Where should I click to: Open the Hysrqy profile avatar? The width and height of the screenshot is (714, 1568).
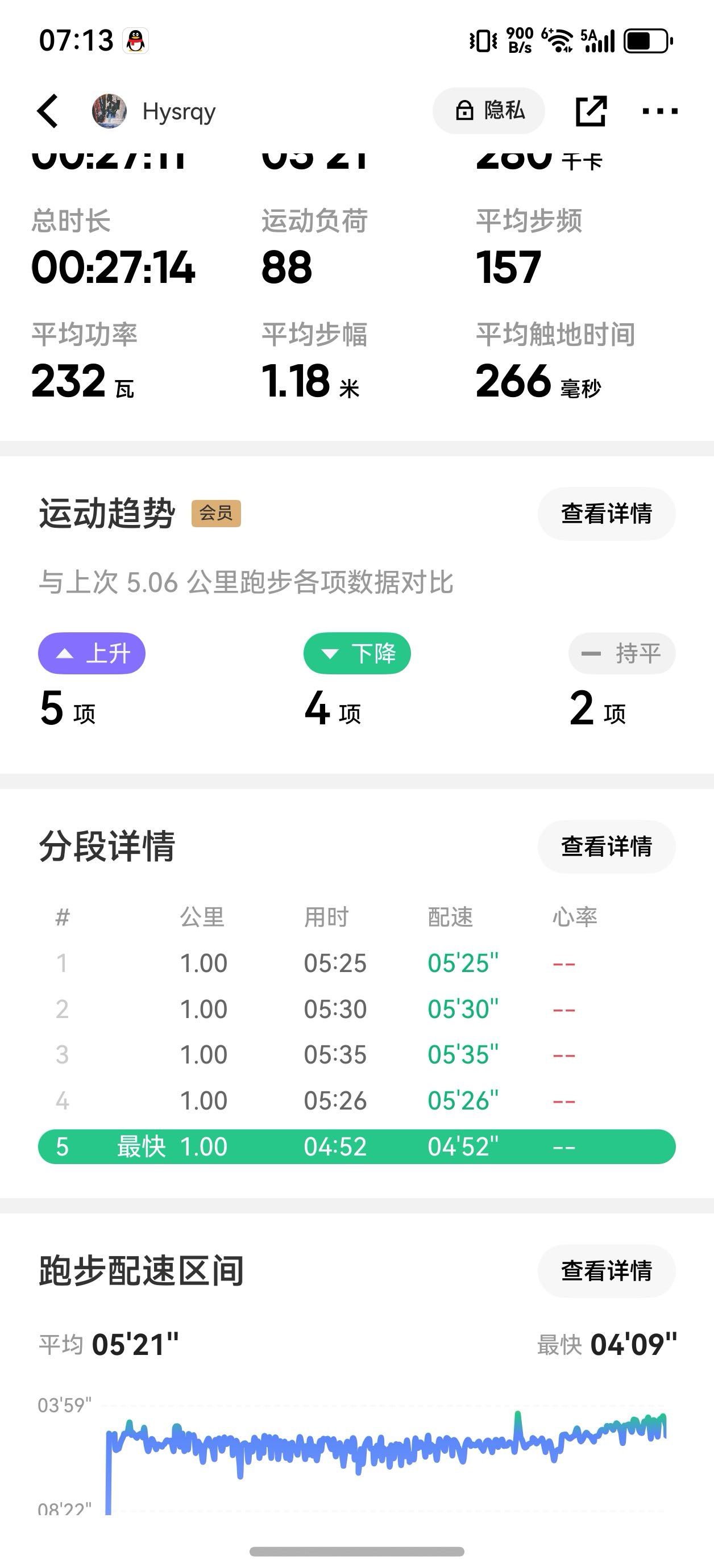click(110, 111)
